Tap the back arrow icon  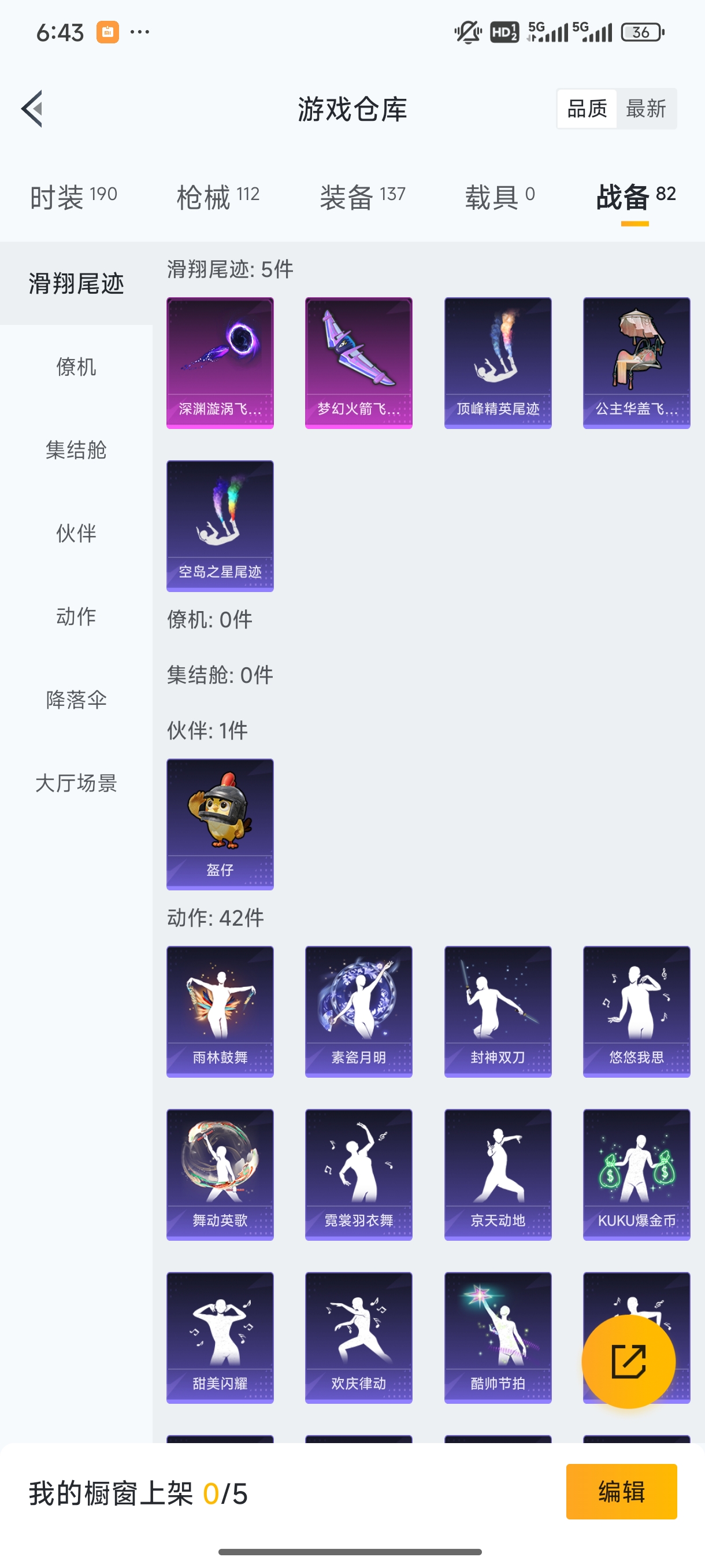pos(32,108)
